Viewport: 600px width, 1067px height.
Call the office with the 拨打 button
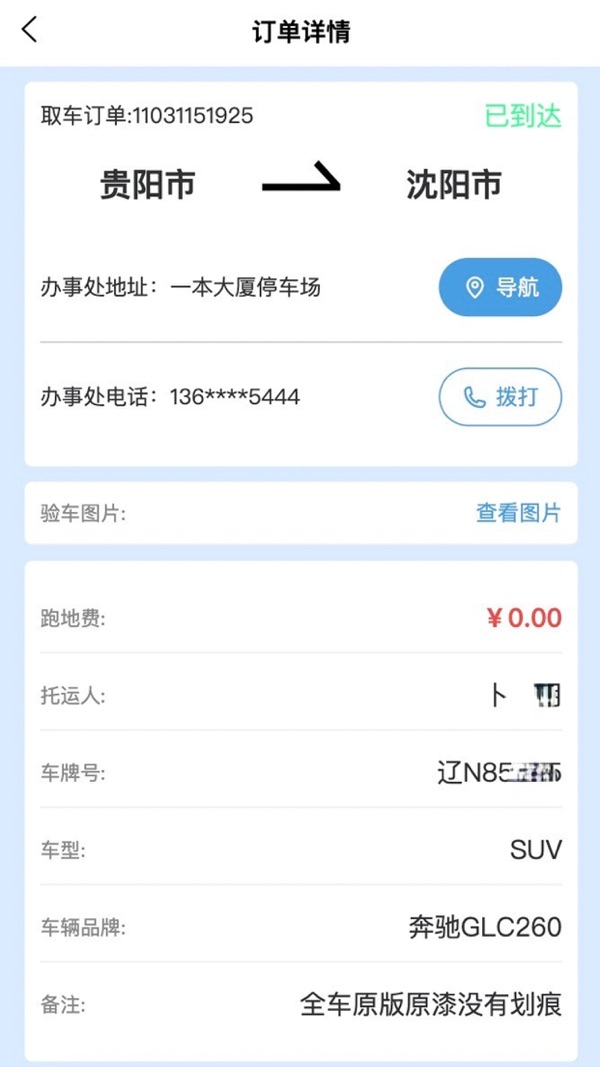click(500, 397)
